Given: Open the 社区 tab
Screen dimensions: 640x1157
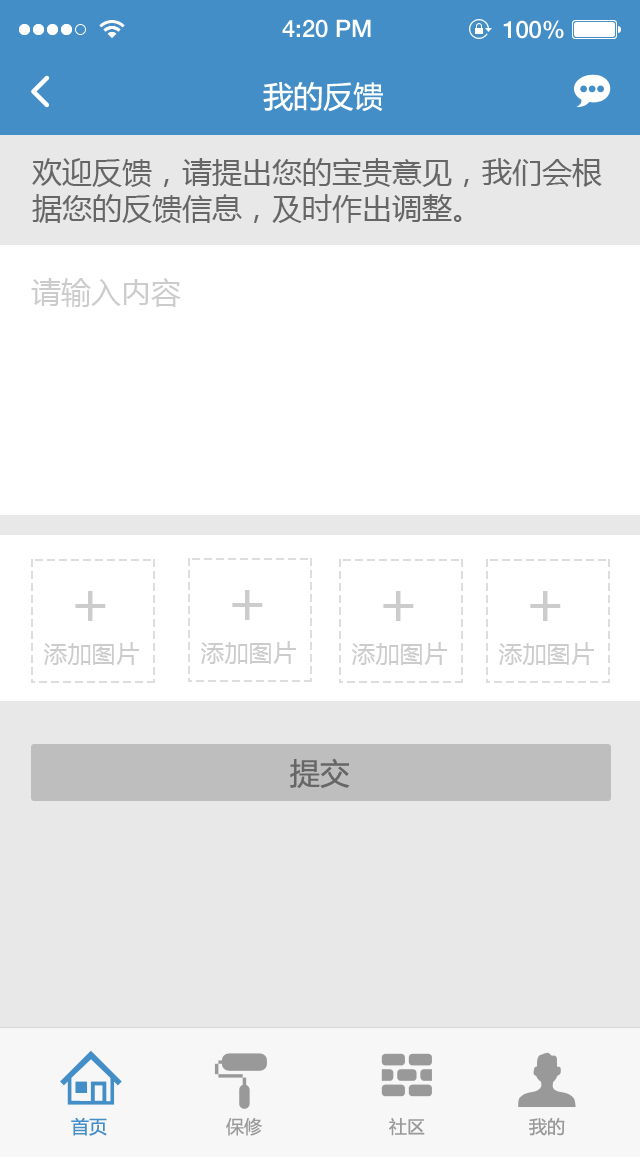Looking at the screenshot, I should (406, 1093).
